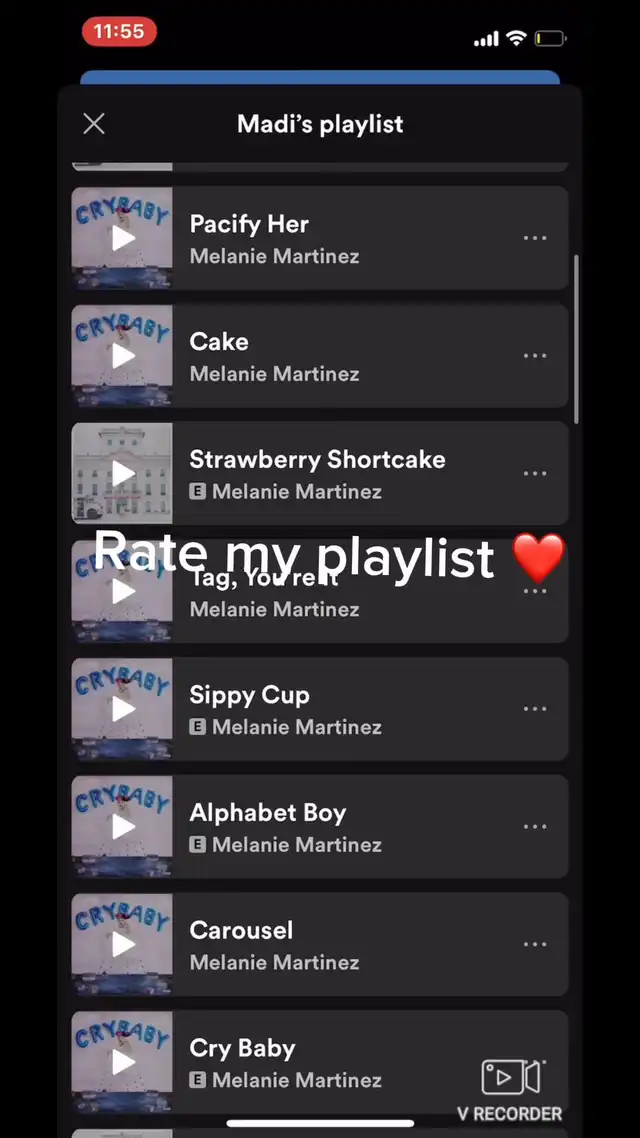The image size is (640, 1138).
Task: Open more options for Cake
Action: click(x=535, y=356)
